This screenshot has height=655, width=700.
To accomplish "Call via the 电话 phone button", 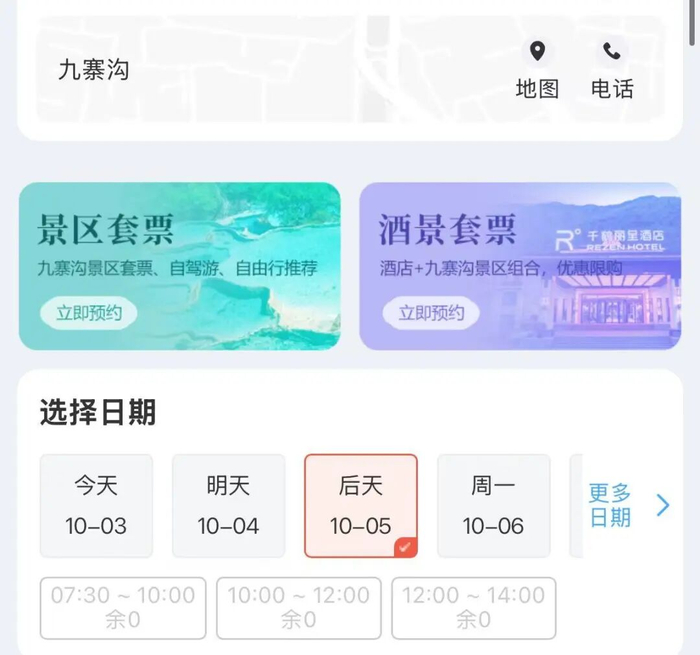I will 612,69.
